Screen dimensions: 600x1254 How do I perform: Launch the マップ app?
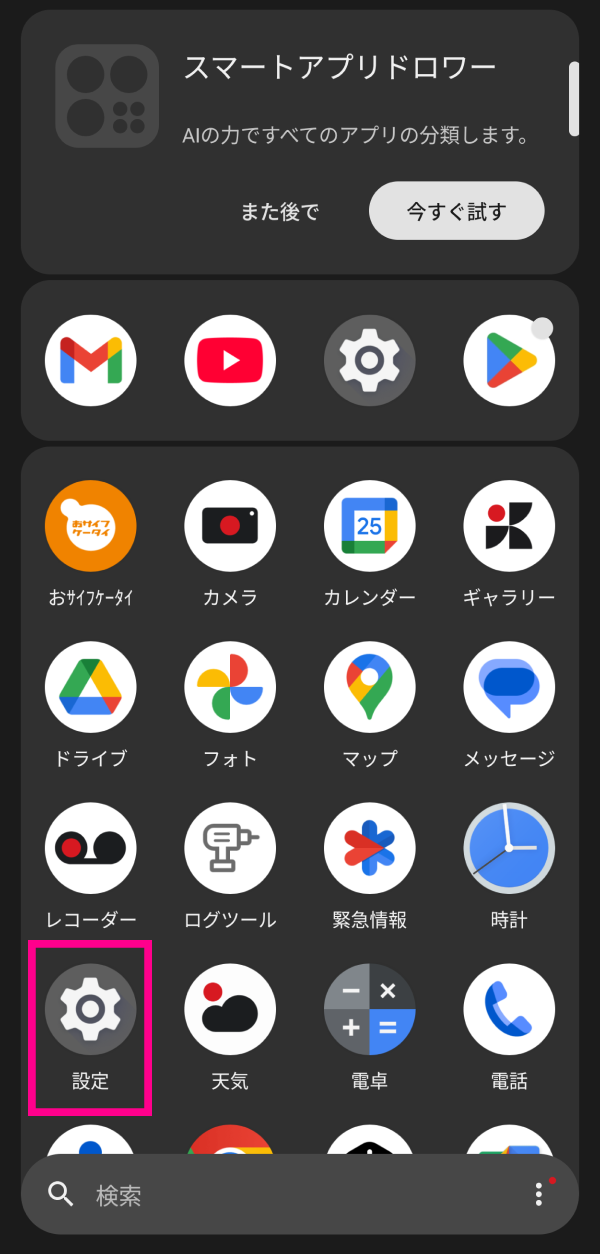click(x=369, y=687)
